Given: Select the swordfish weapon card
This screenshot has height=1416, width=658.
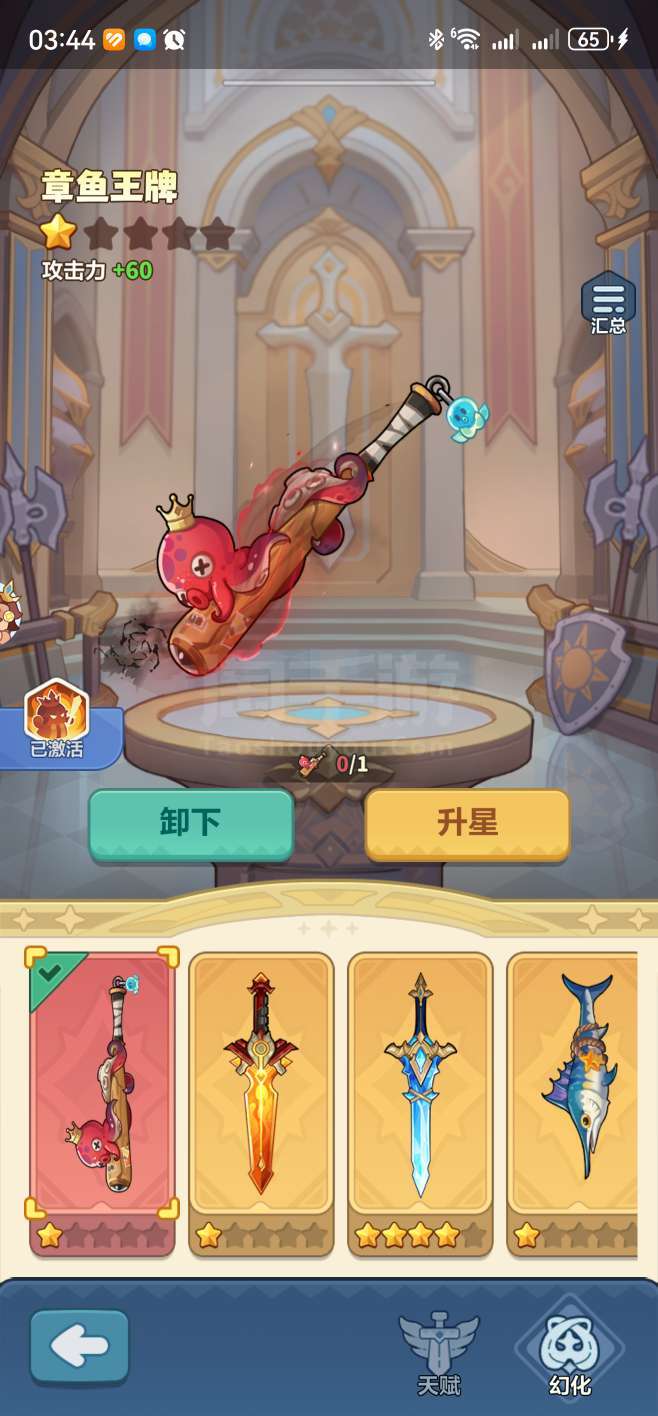Looking at the screenshot, I should coord(572,1100).
